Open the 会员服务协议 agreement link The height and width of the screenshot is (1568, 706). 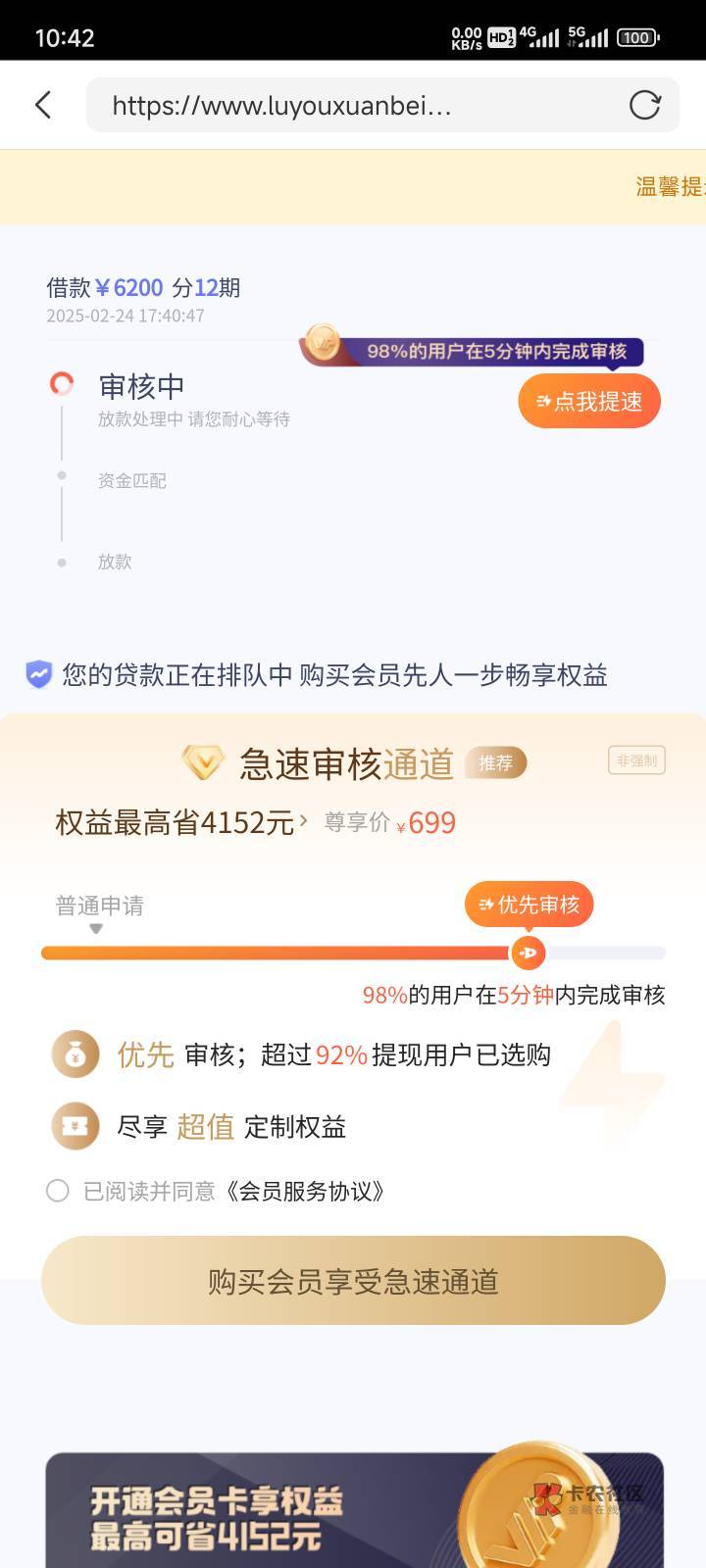coord(304,1192)
